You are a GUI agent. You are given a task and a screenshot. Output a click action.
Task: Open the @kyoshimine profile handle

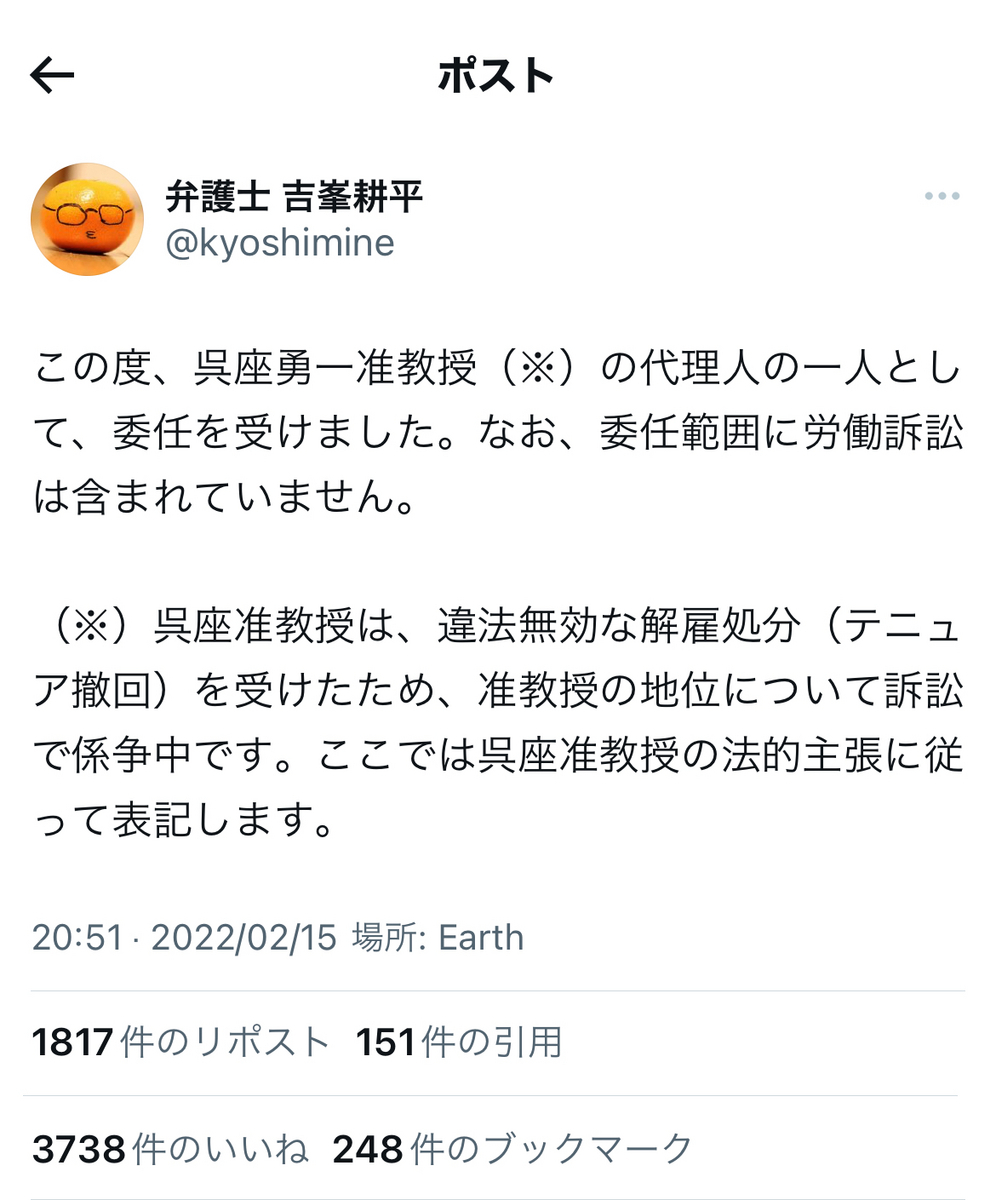coord(279,243)
